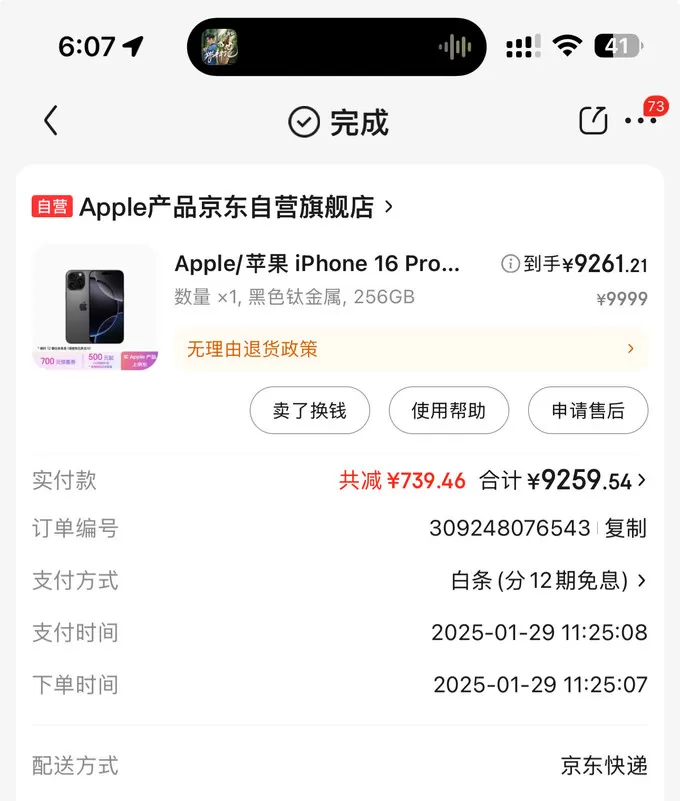Viewport: 680px width, 801px height.
Task: Open the iPhone 16 Pro product thumbnail
Action: [95, 307]
